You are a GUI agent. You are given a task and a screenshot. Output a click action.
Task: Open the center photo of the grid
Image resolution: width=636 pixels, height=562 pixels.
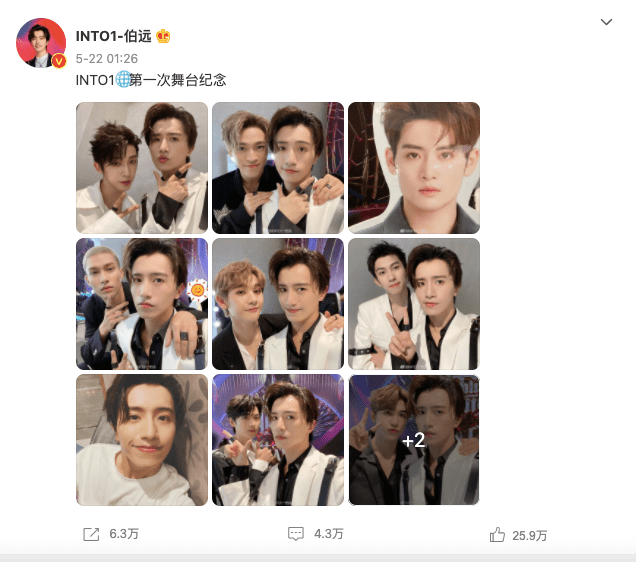point(278,304)
